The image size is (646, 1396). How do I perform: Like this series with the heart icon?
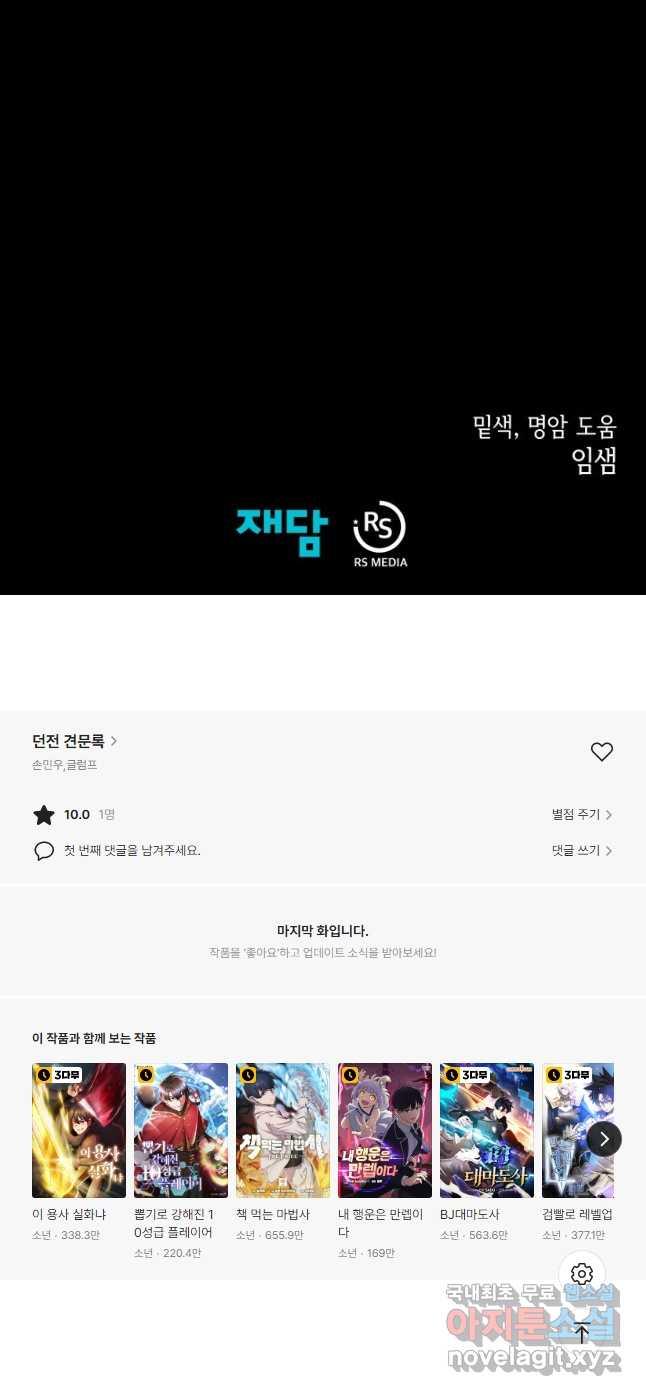tap(601, 752)
